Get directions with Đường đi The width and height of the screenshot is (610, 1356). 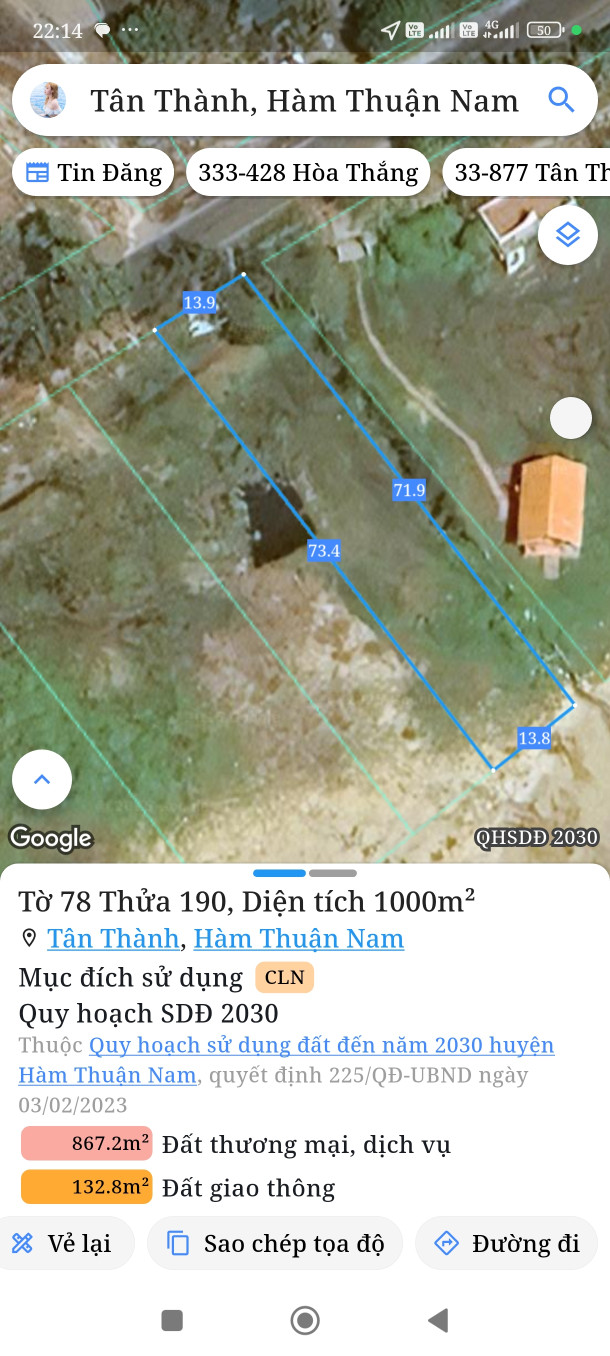click(x=506, y=1243)
